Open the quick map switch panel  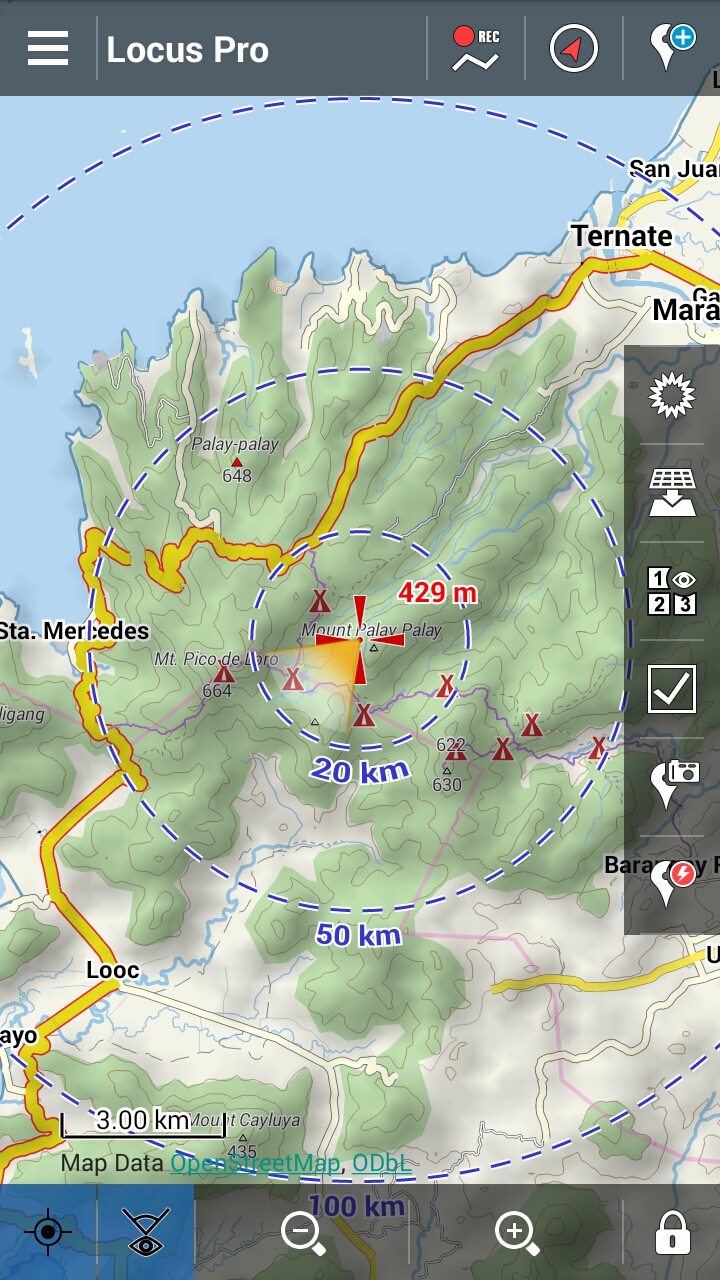(x=671, y=590)
